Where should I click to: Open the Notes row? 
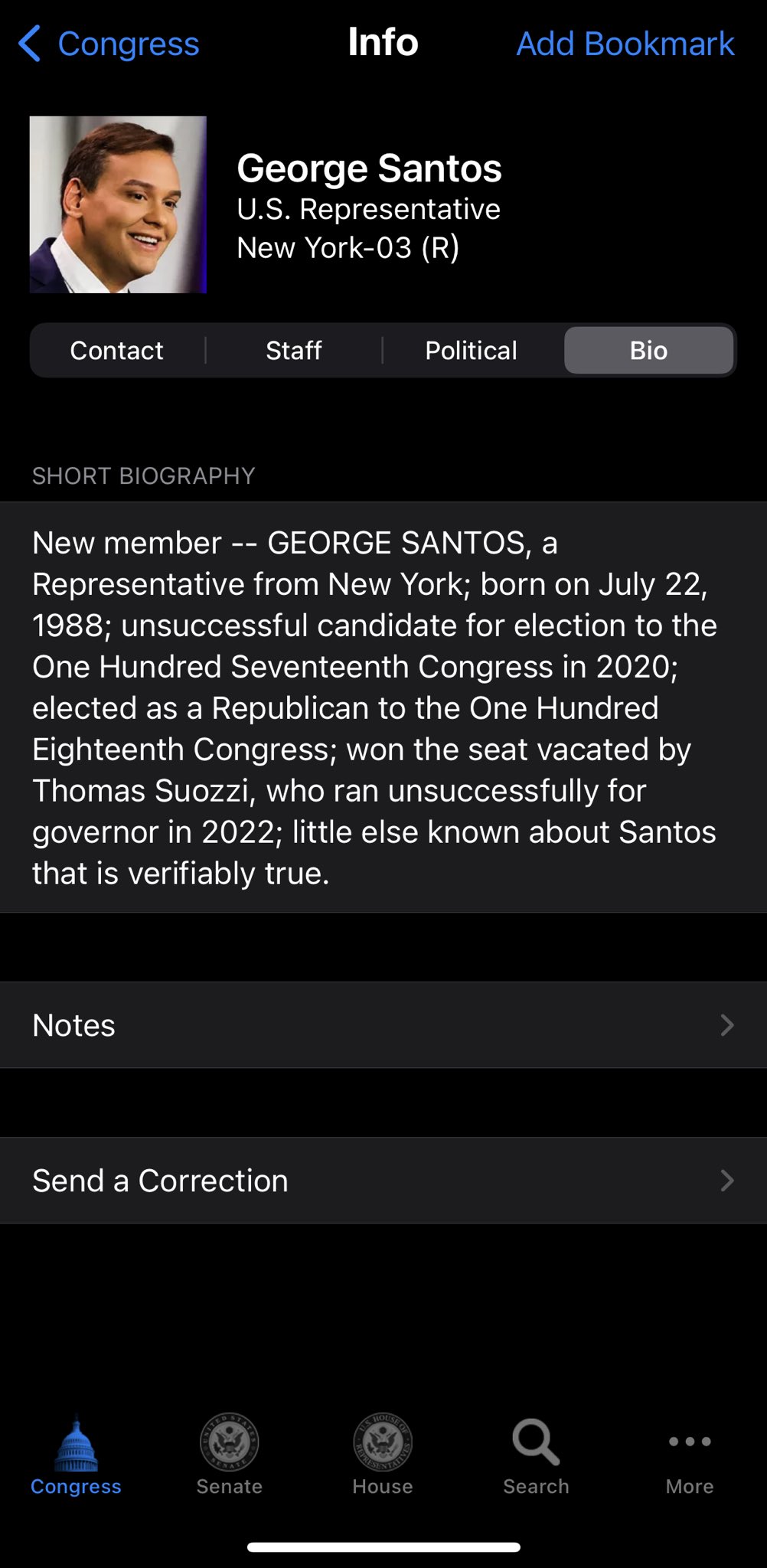tap(383, 1025)
